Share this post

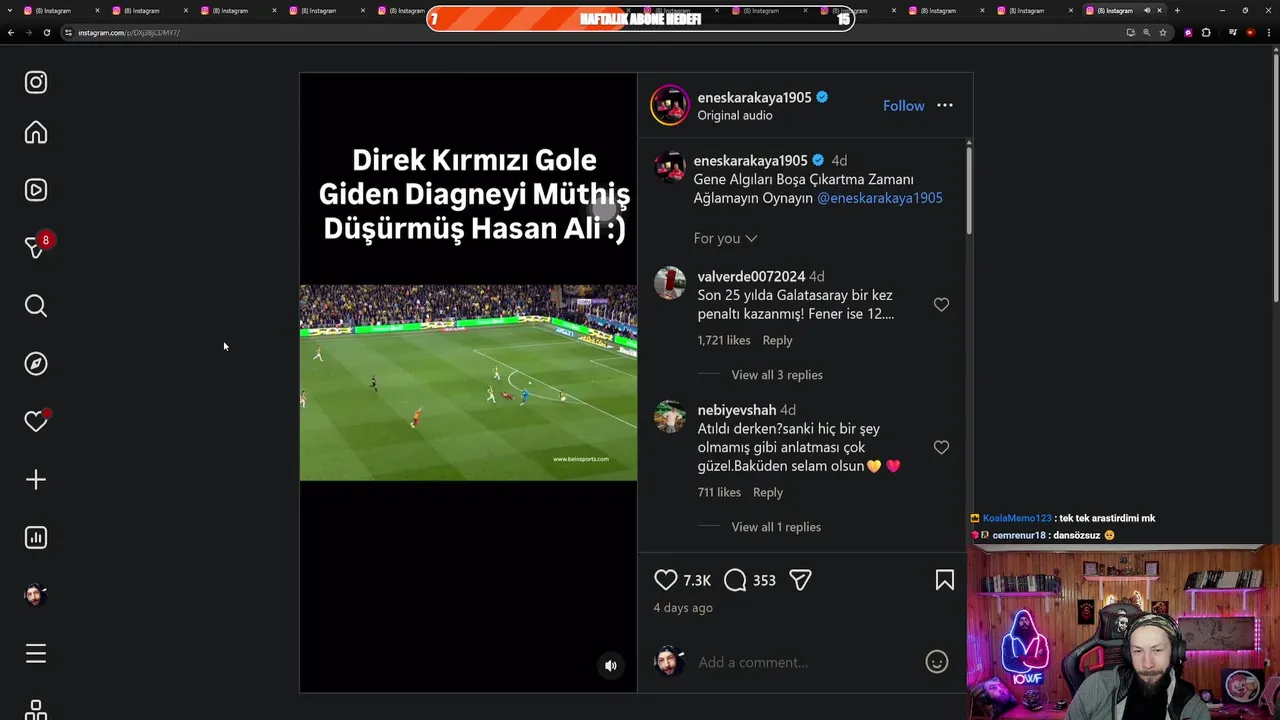click(x=800, y=580)
